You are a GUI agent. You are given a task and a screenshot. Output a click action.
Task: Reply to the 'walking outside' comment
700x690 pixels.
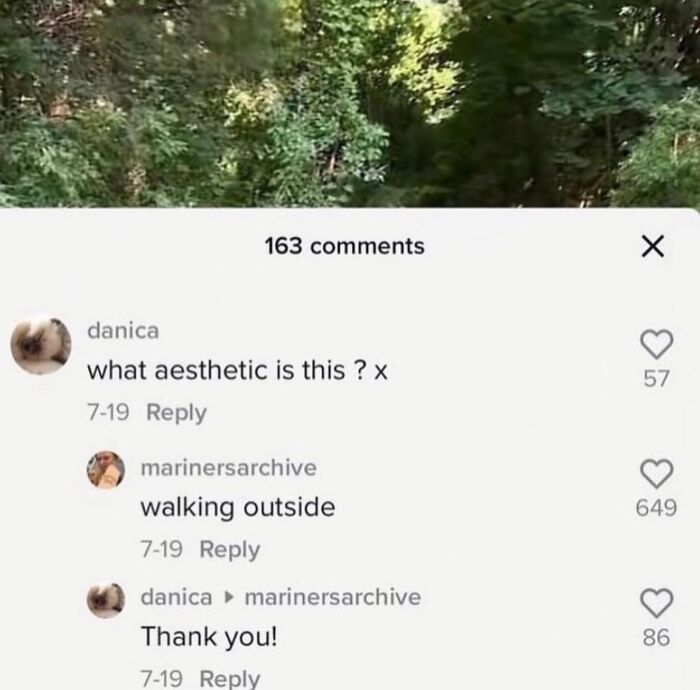tap(229, 549)
